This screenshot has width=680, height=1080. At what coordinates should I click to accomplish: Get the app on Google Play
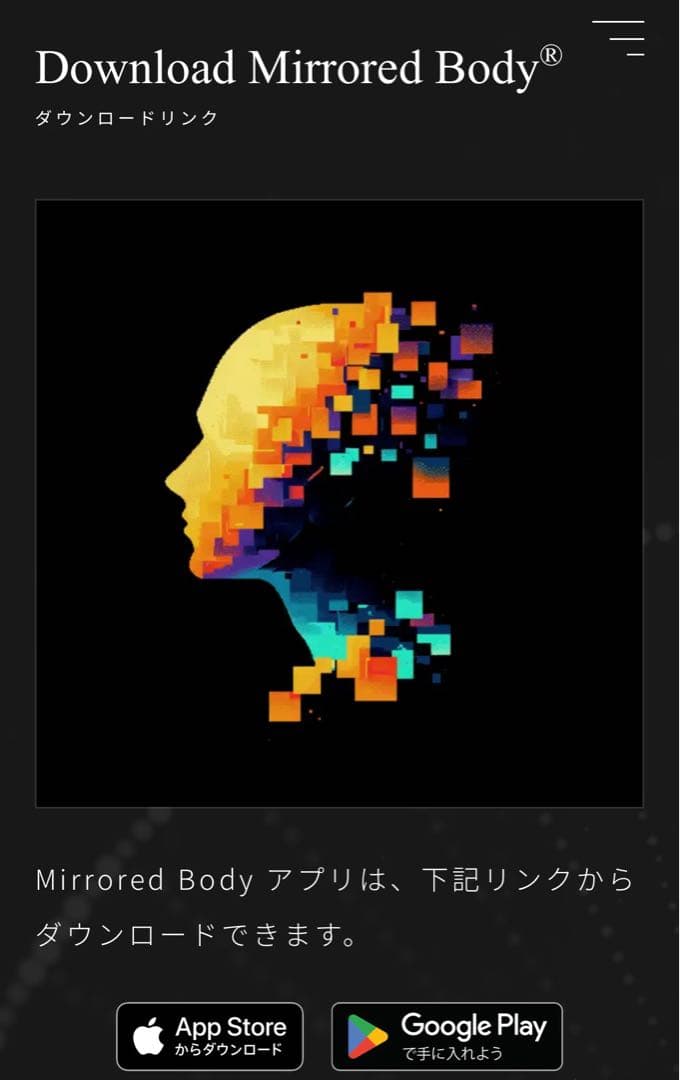pos(447,1036)
